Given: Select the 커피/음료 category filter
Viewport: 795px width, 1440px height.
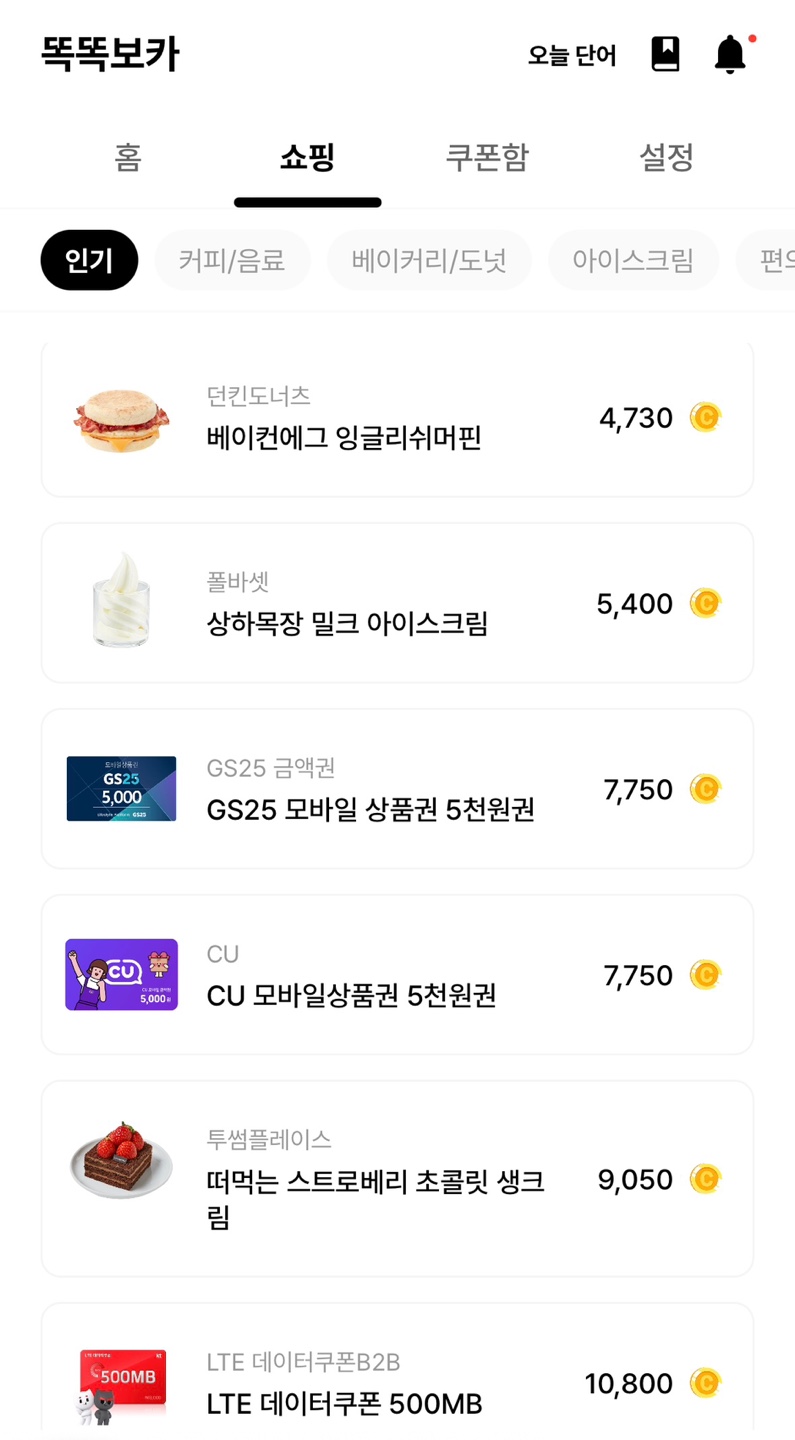Looking at the screenshot, I should point(232,259).
